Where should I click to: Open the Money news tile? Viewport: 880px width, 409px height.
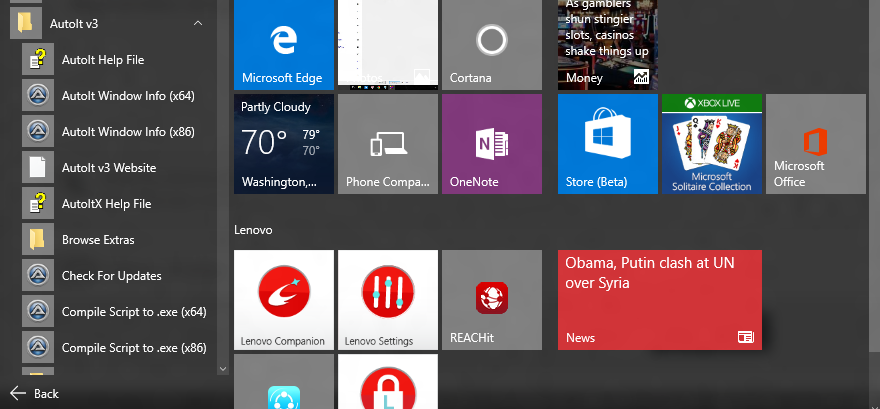point(607,45)
